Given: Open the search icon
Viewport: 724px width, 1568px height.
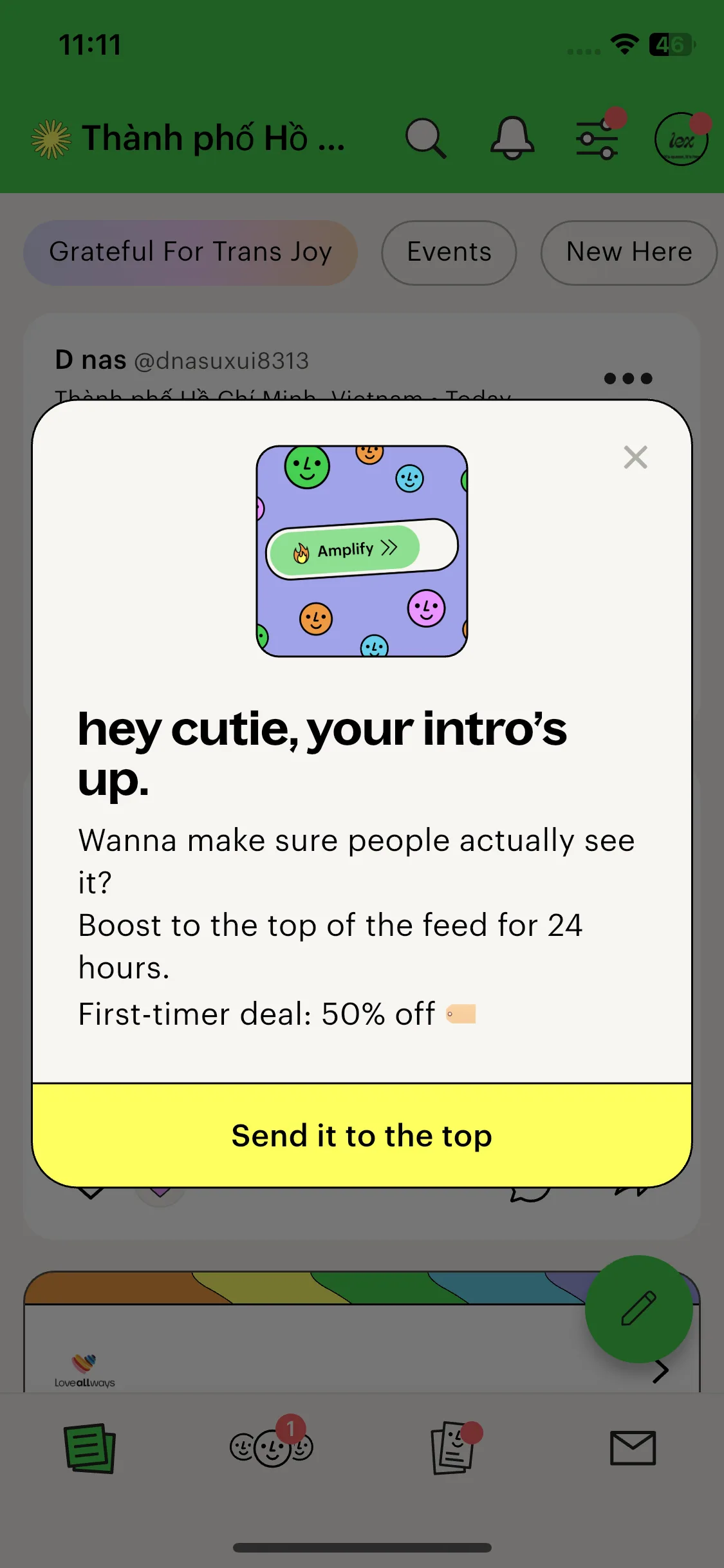Looking at the screenshot, I should [x=425, y=138].
